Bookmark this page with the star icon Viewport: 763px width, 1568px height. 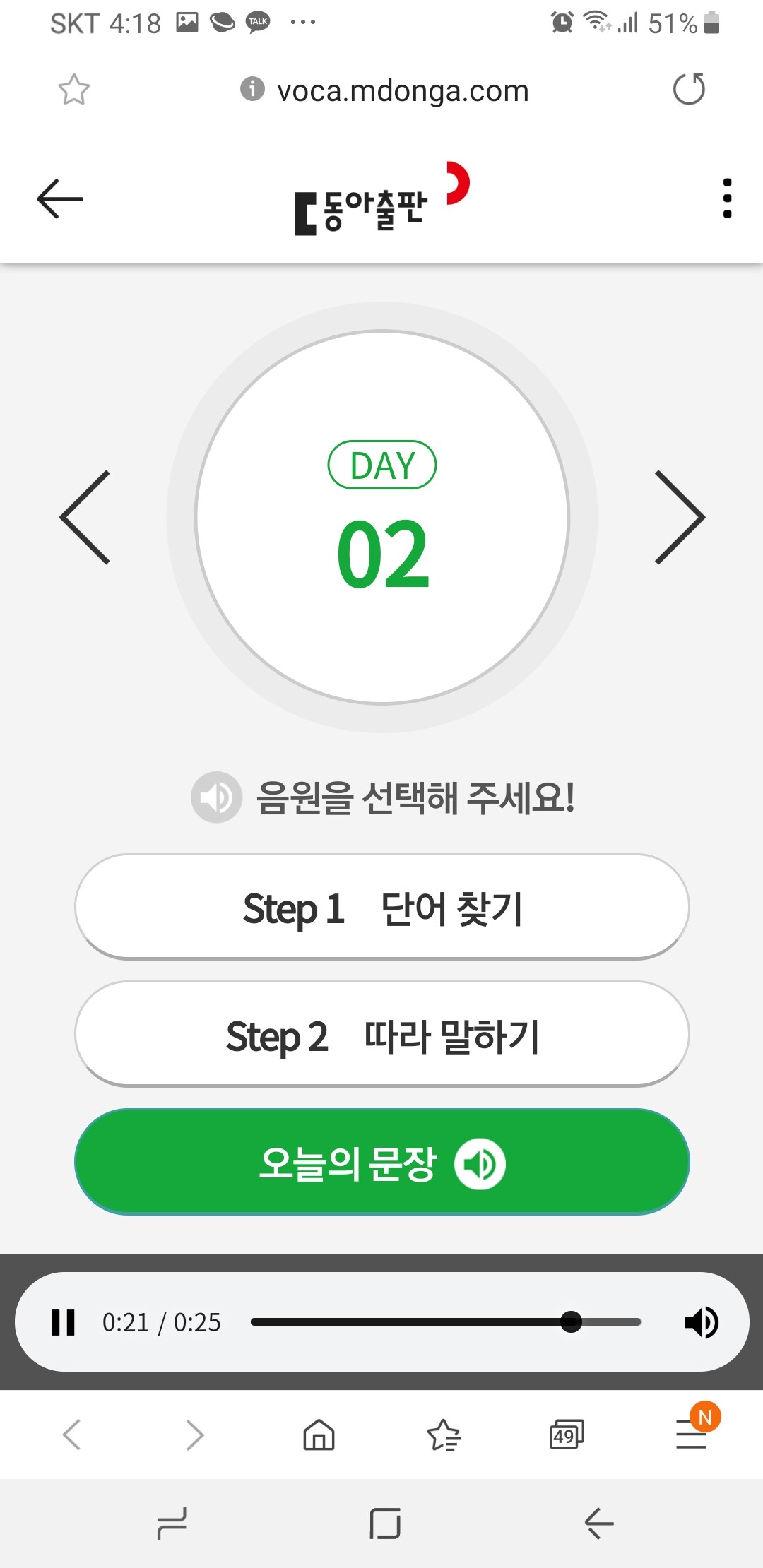click(x=74, y=90)
